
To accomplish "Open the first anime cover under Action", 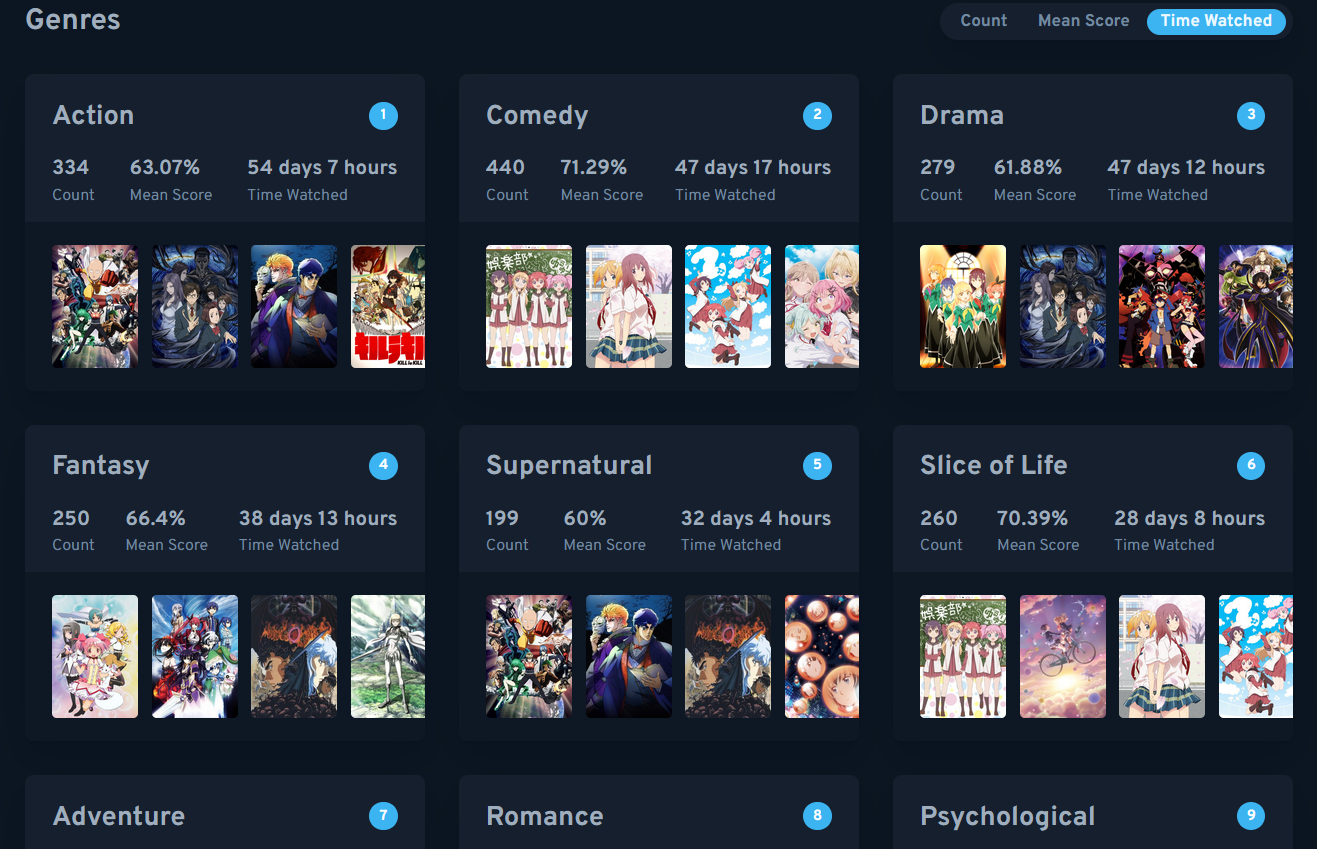I will (95, 306).
